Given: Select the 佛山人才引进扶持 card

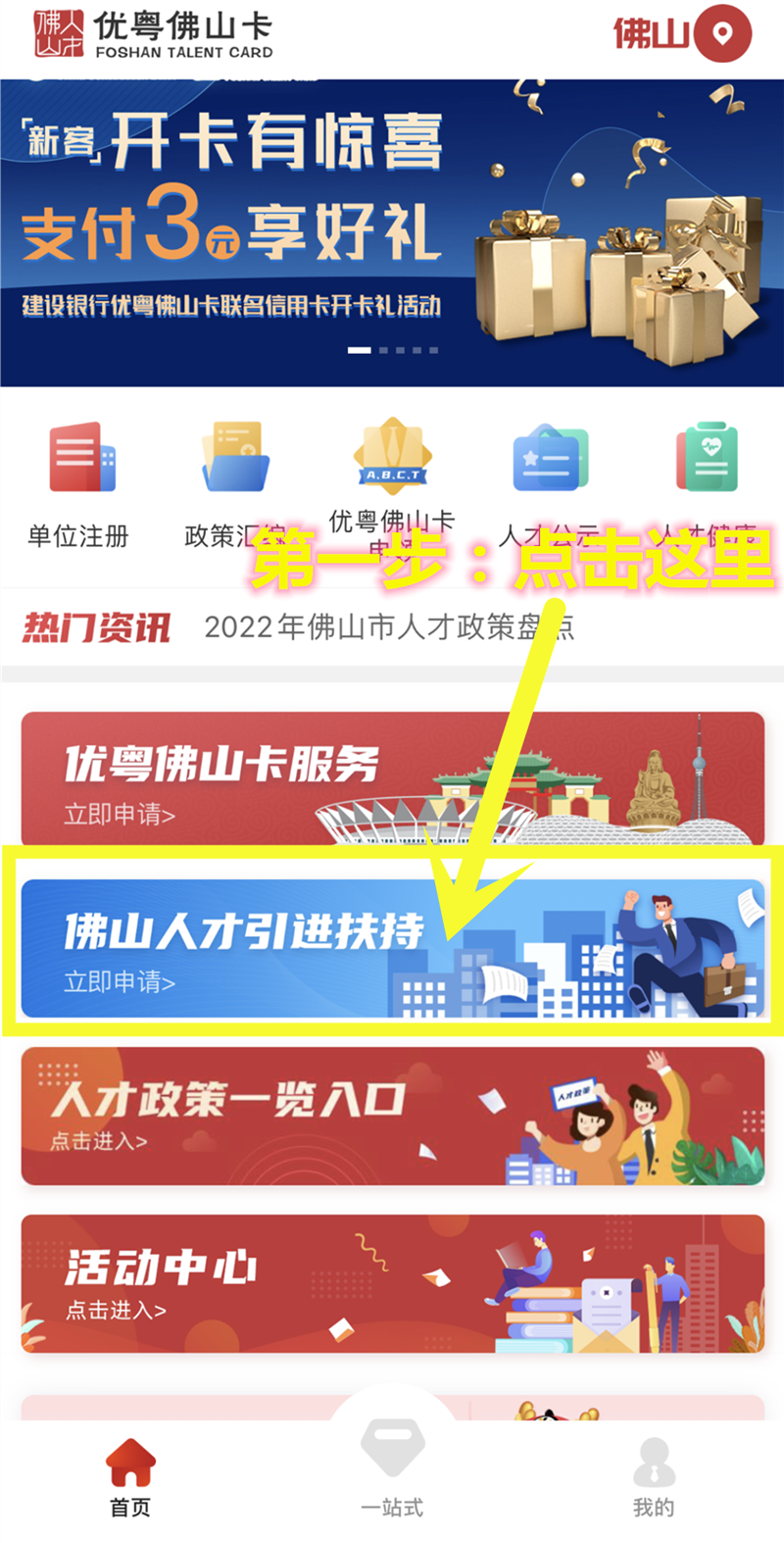Looking at the screenshot, I should coord(392,948).
